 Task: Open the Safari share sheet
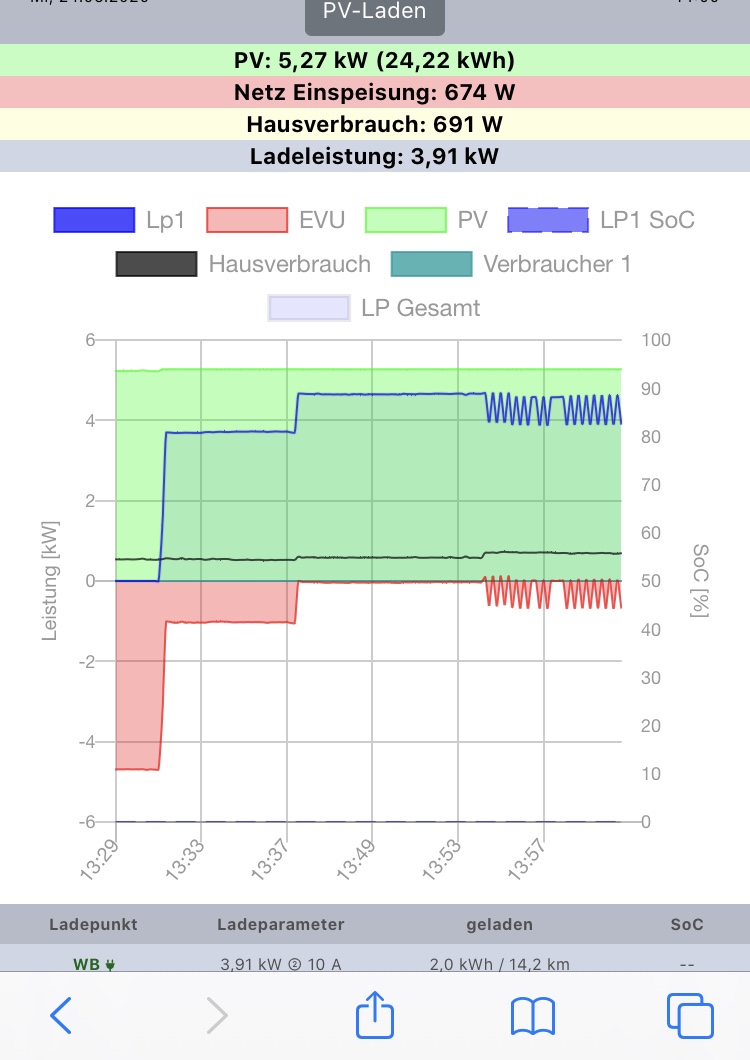point(375,1016)
